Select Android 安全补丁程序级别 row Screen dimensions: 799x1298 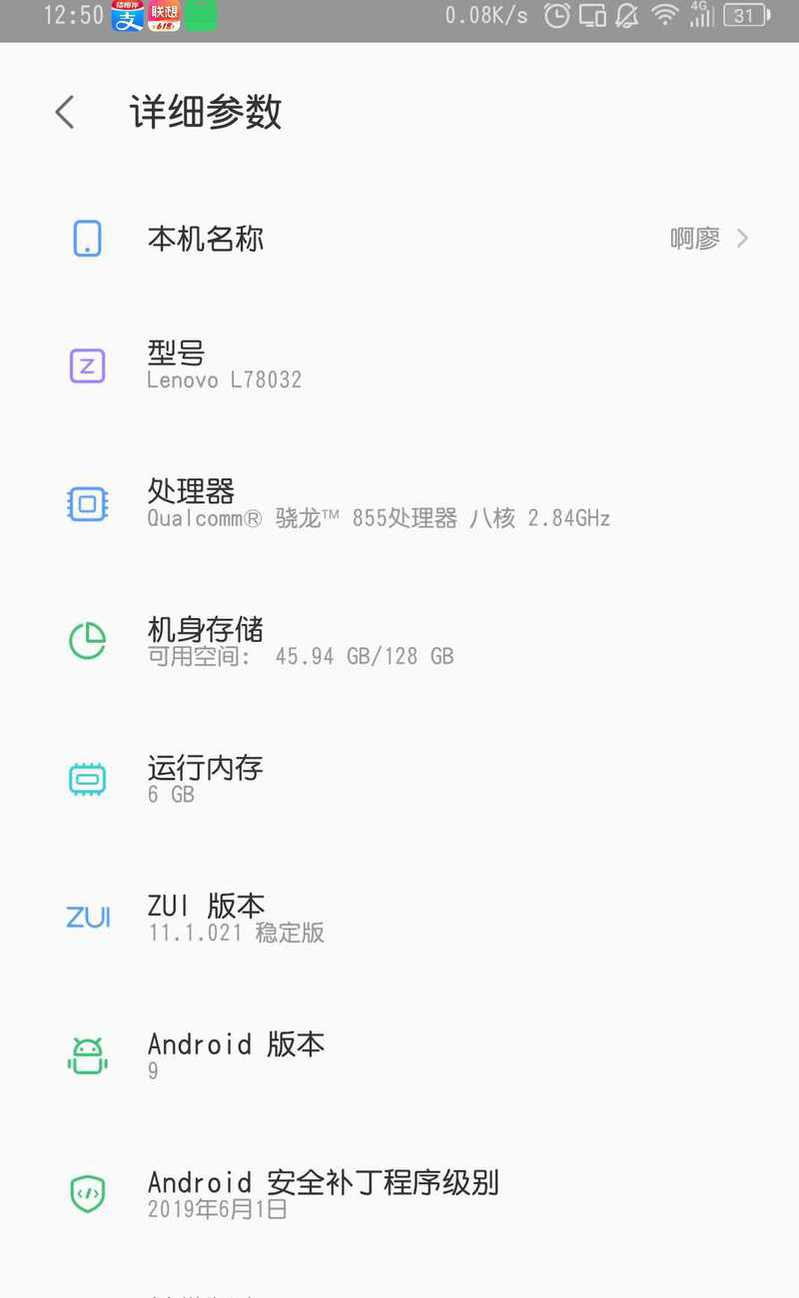coord(400,1193)
